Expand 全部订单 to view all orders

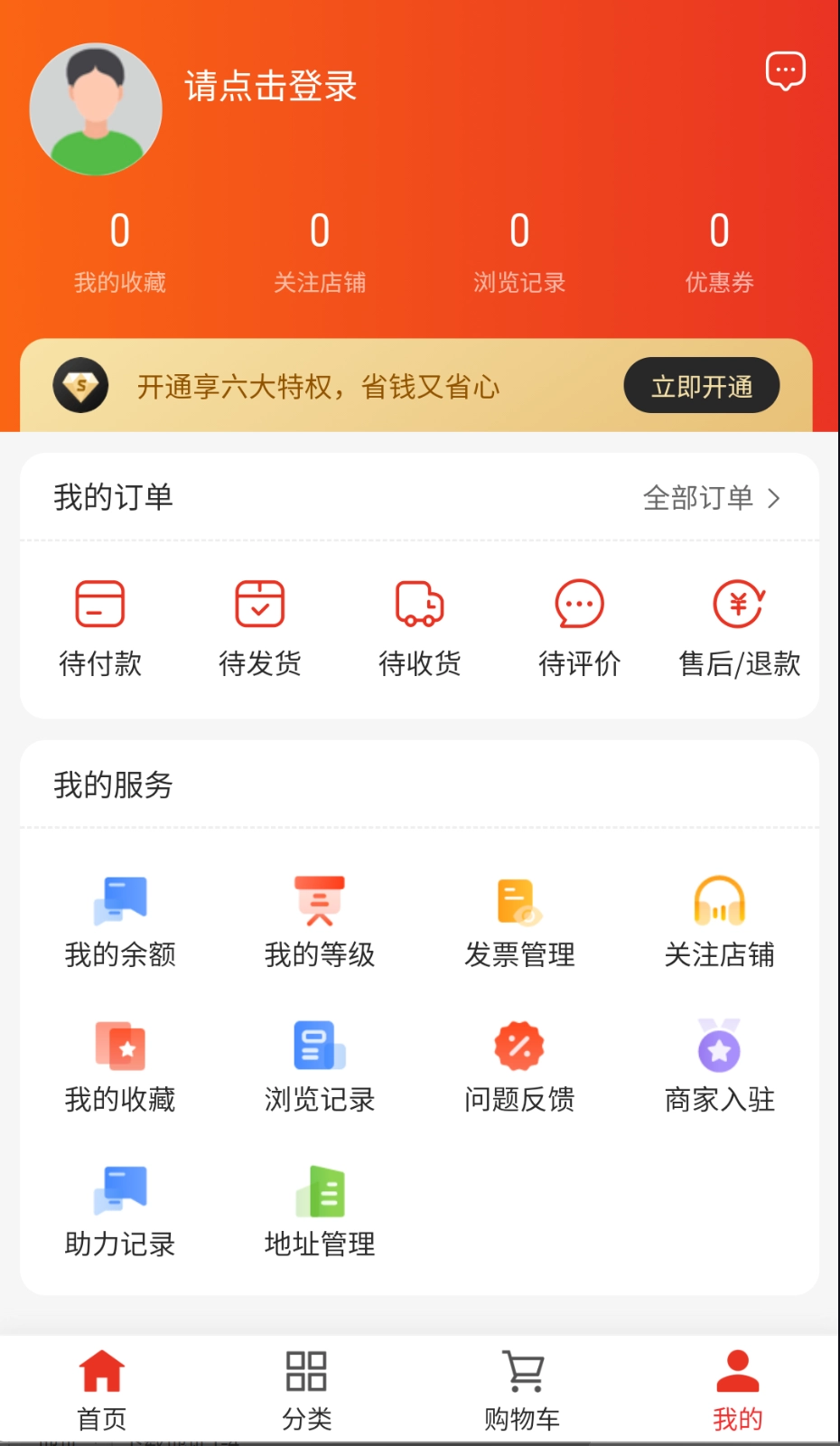click(x=714, y=498)
